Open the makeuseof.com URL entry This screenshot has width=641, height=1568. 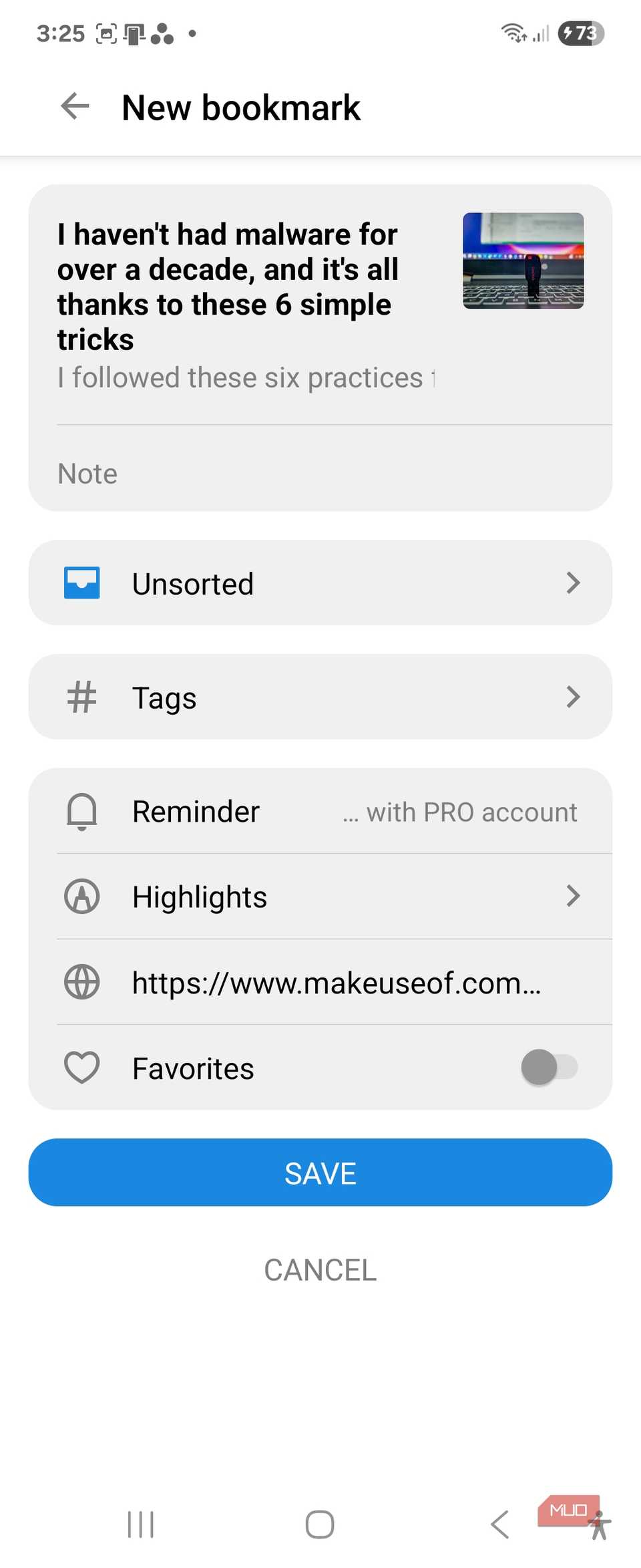337,982
